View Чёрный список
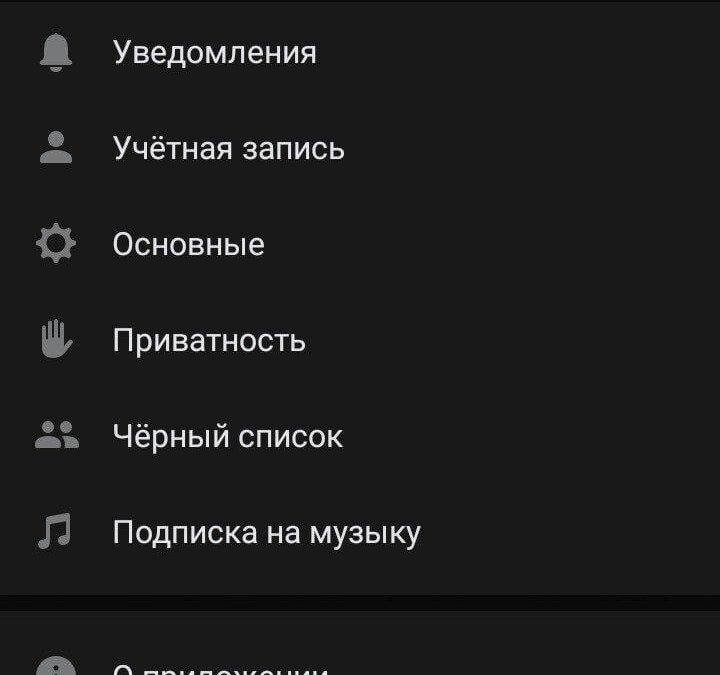720x675 pixels. point(227,436)
